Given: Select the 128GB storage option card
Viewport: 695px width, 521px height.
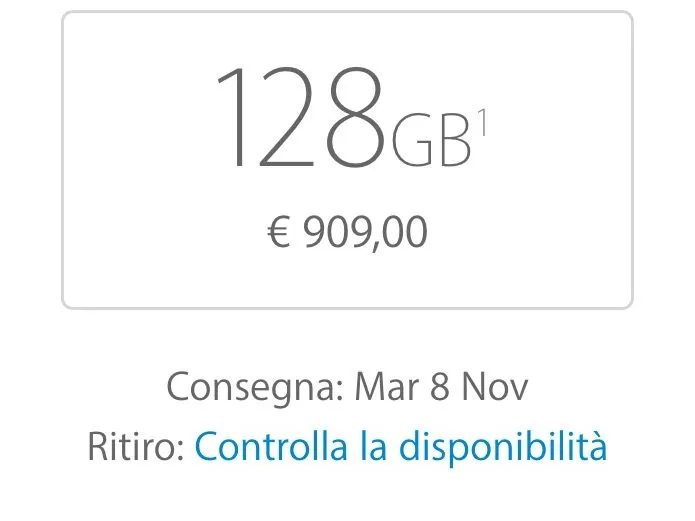Looking at the screenshot, I should (347, 160).
